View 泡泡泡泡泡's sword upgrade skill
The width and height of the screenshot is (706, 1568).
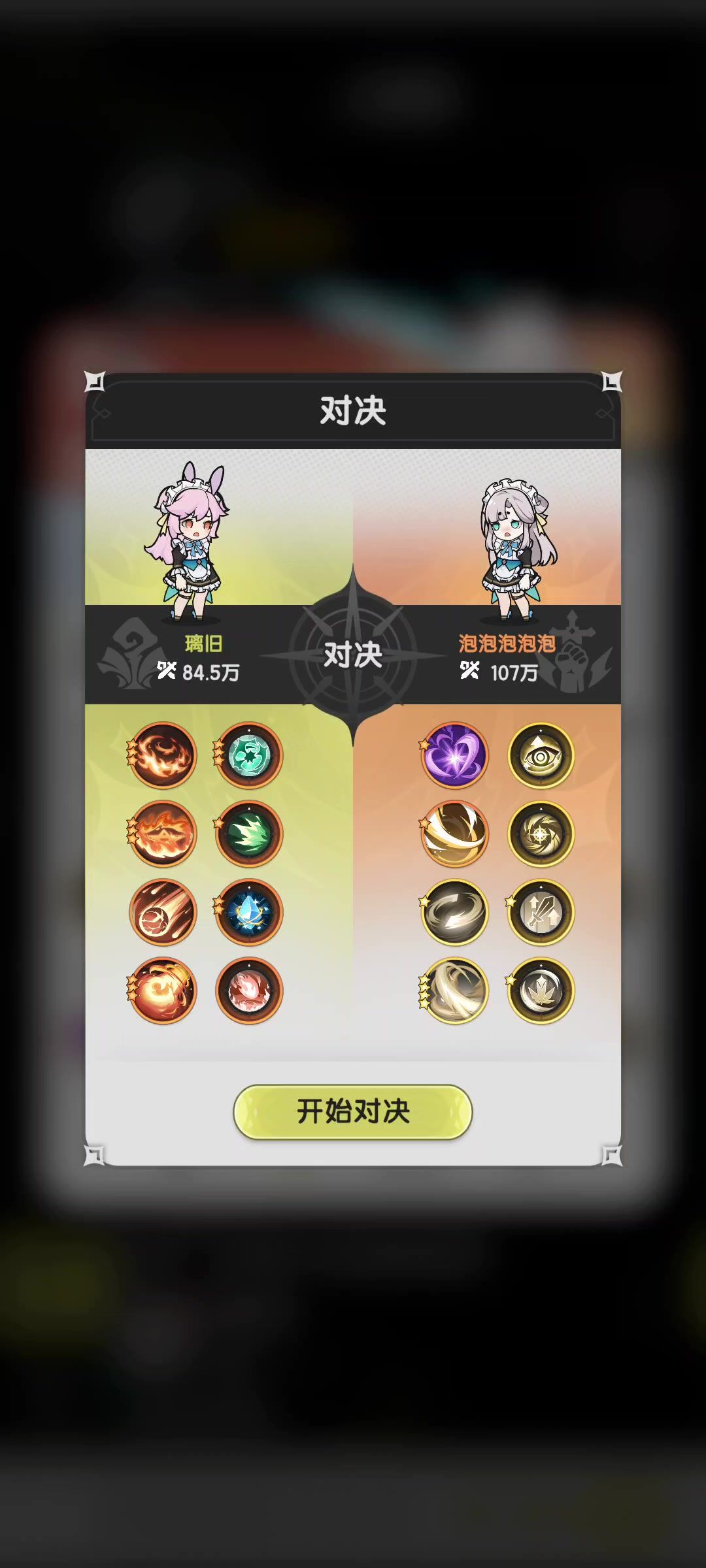541,912
